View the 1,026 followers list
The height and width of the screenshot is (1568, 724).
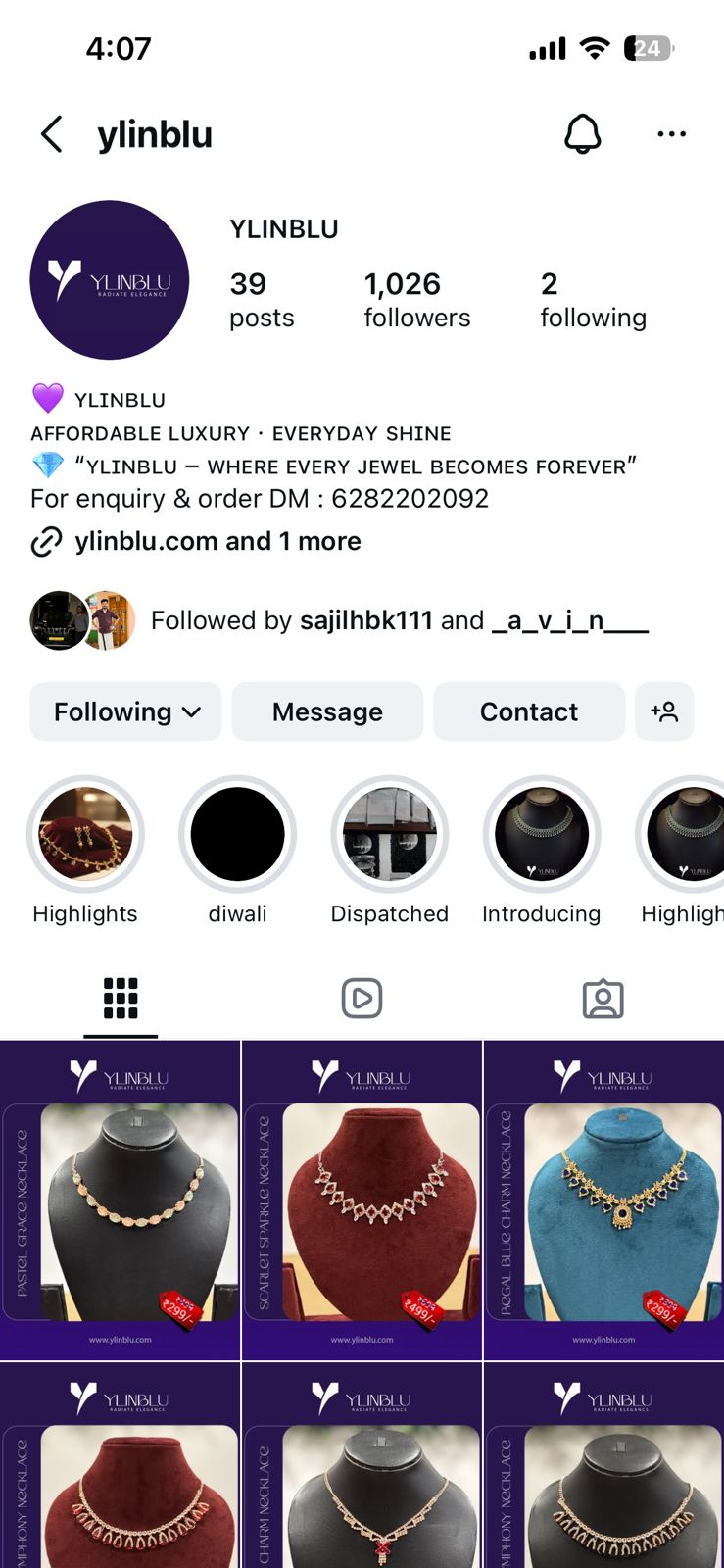coord(416,299)
